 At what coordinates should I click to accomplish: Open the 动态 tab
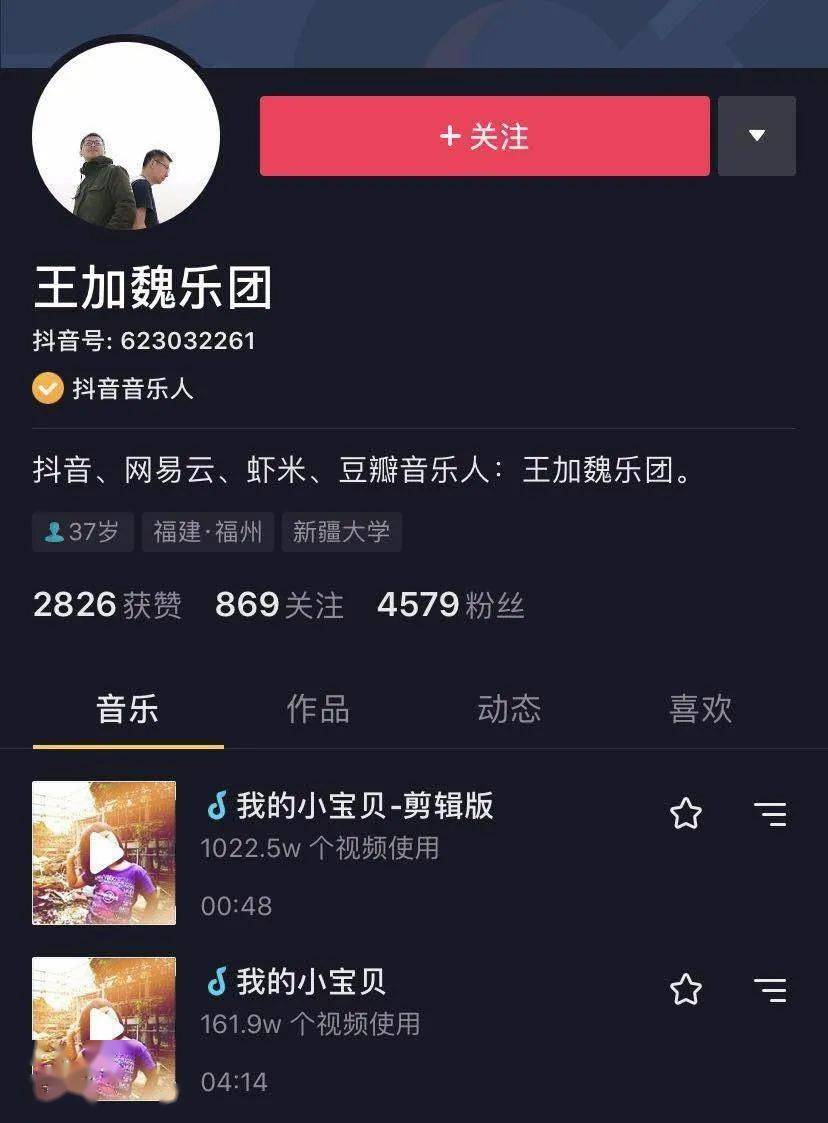[x=509, y=709]
